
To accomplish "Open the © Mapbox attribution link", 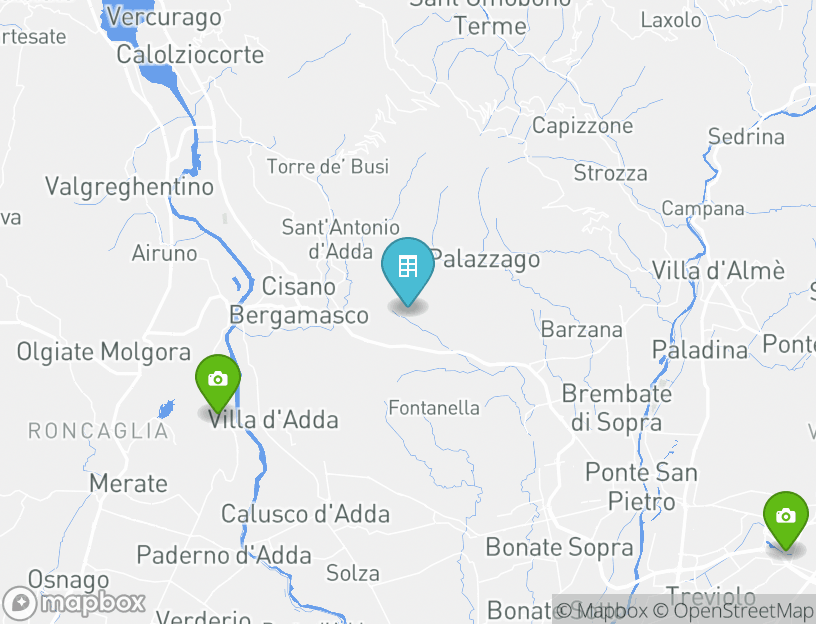I will 602,610.
